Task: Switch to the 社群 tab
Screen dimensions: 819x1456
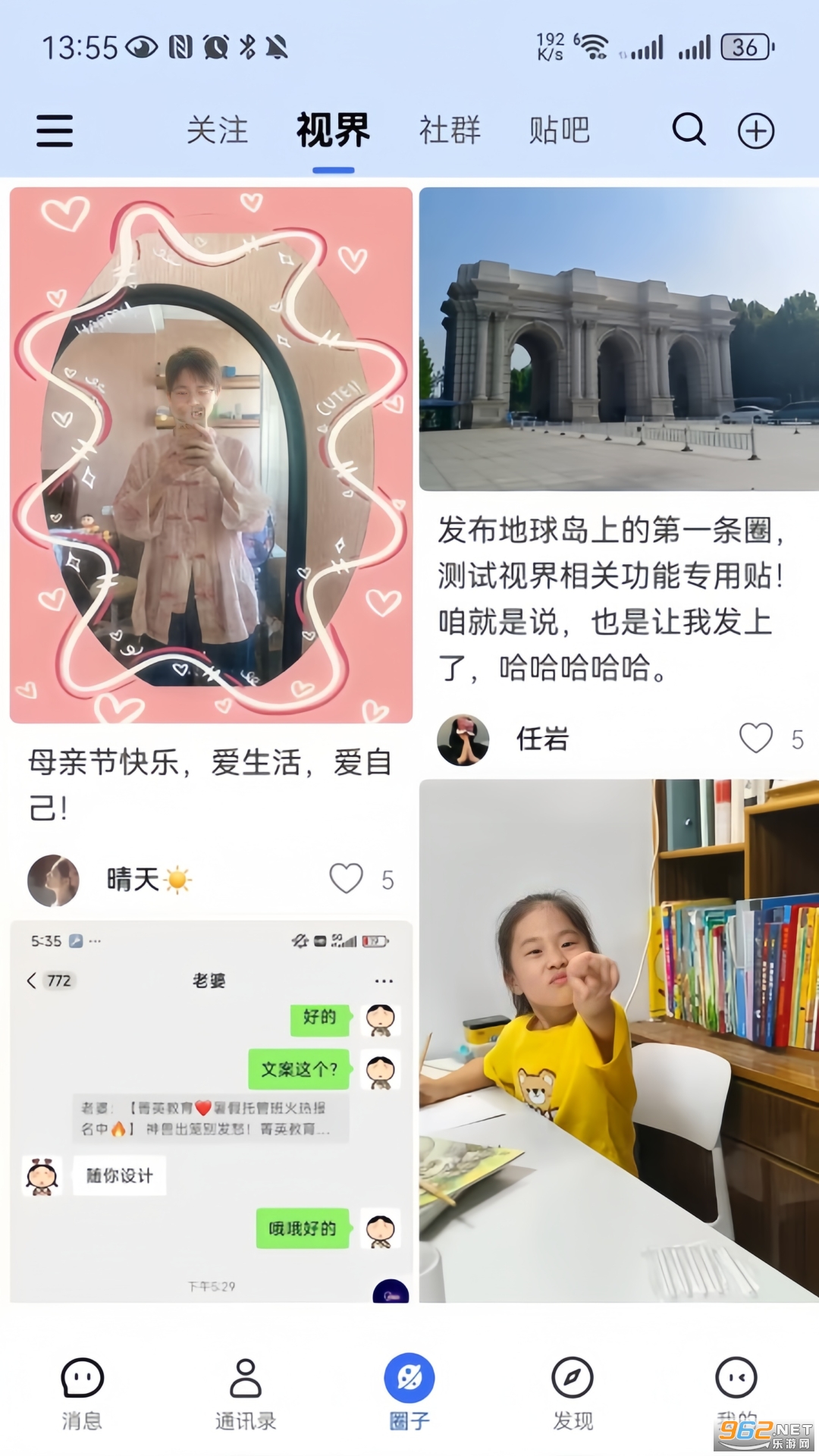Action: [450, 130]
